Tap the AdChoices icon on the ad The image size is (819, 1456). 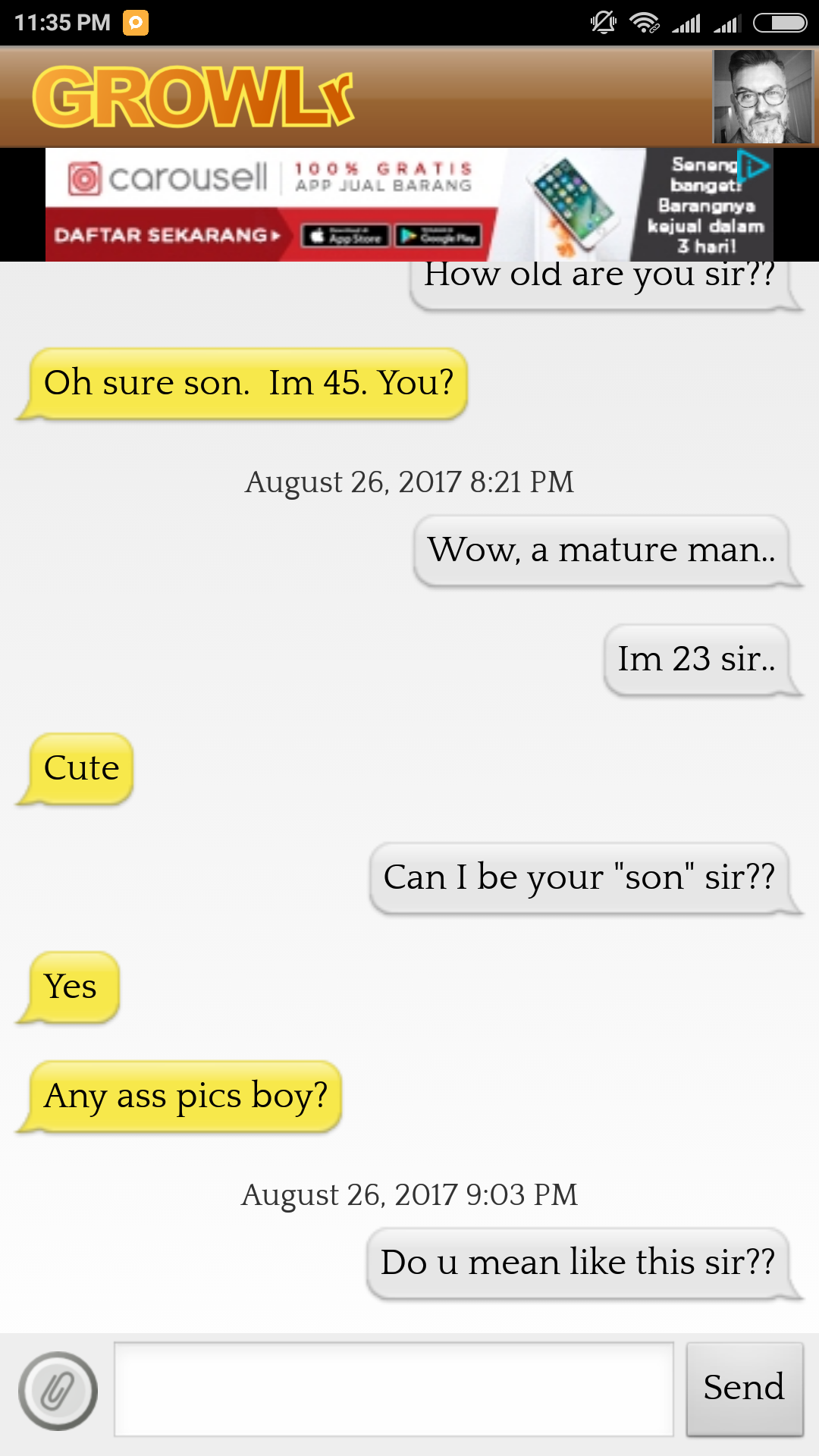(755, 165)
